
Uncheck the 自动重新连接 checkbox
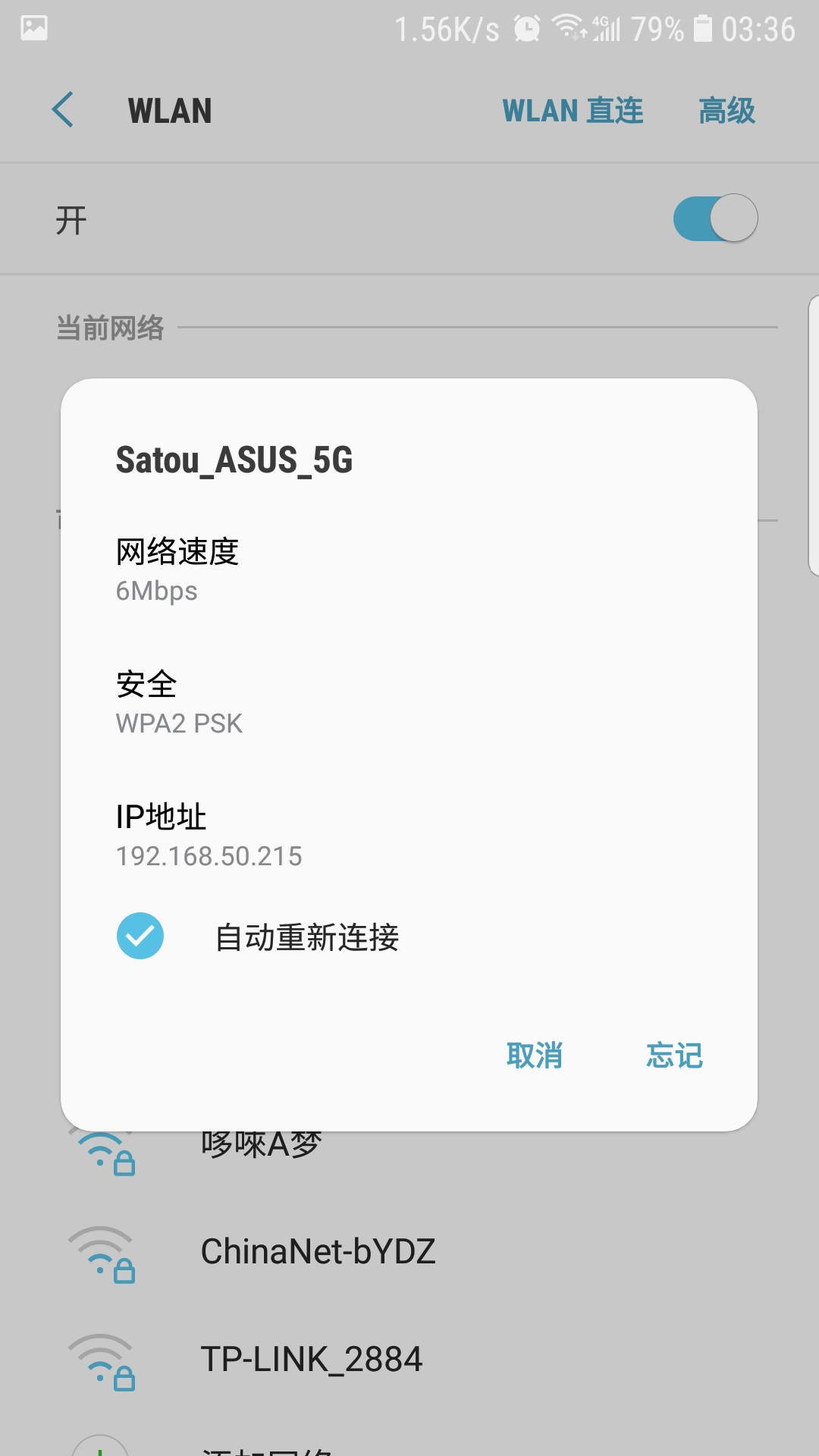click(140, 936)
